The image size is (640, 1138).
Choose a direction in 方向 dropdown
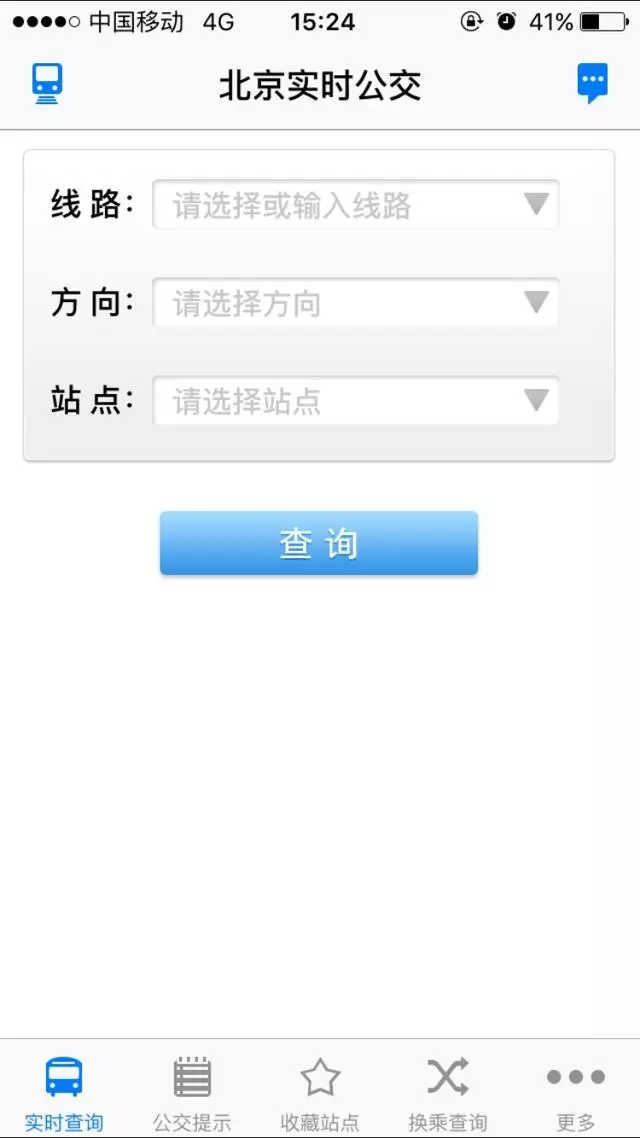(356, 303)
